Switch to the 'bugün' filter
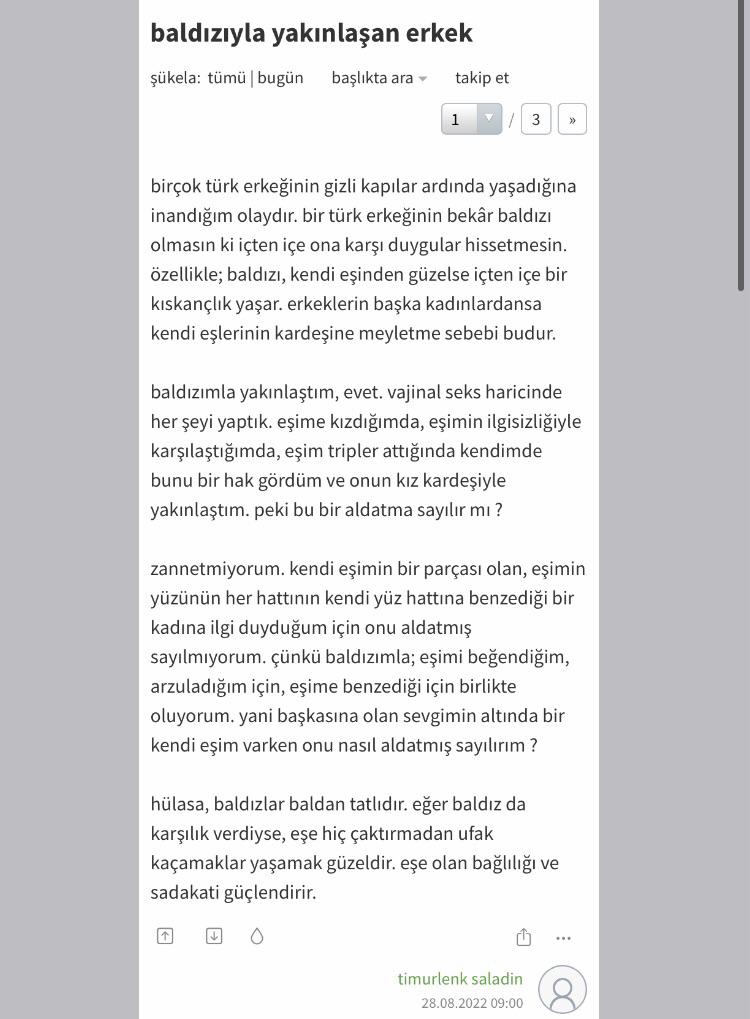Viewport: 750px width, 1019px height. coord(279,77)
